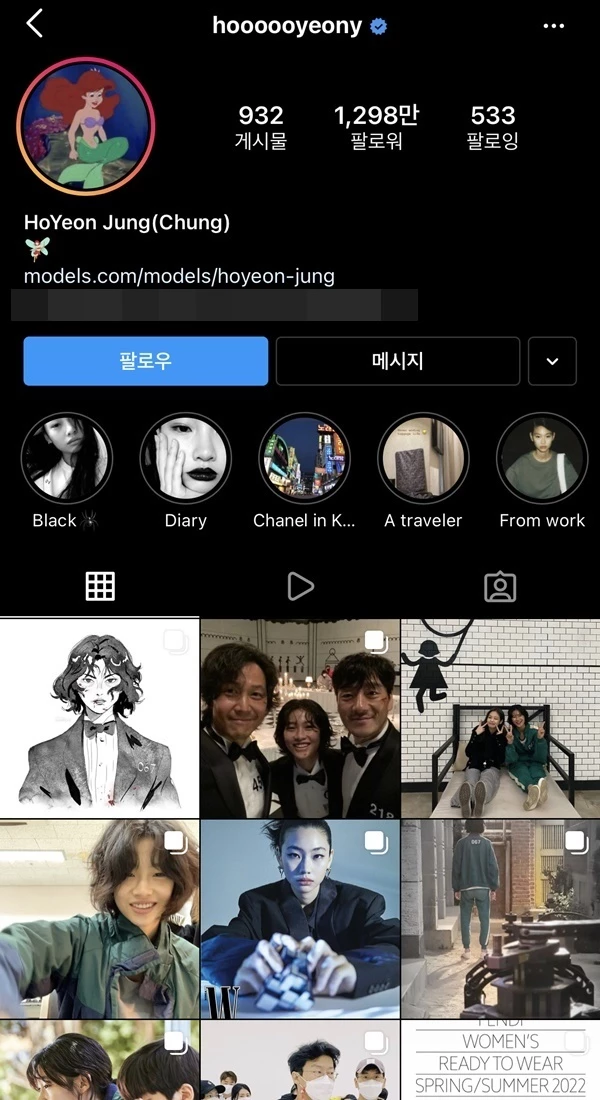The width and height of the screenshot is (600, 1100).
Task: Tap the blue 팔로우 follow button
Action: [x=146, y=361]
